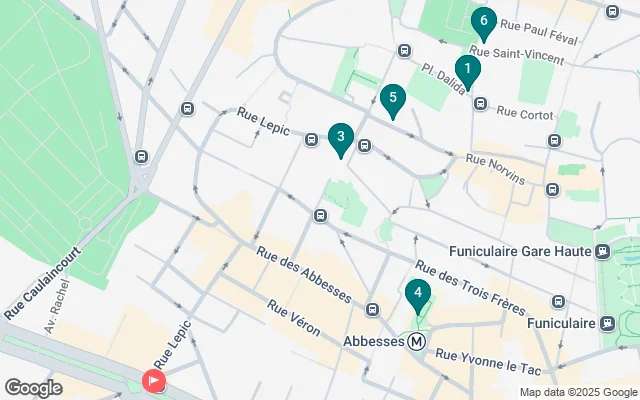Viewport: 640px width, 400px height.
Task: Tap map marker number 1
Action: [467, 70]
